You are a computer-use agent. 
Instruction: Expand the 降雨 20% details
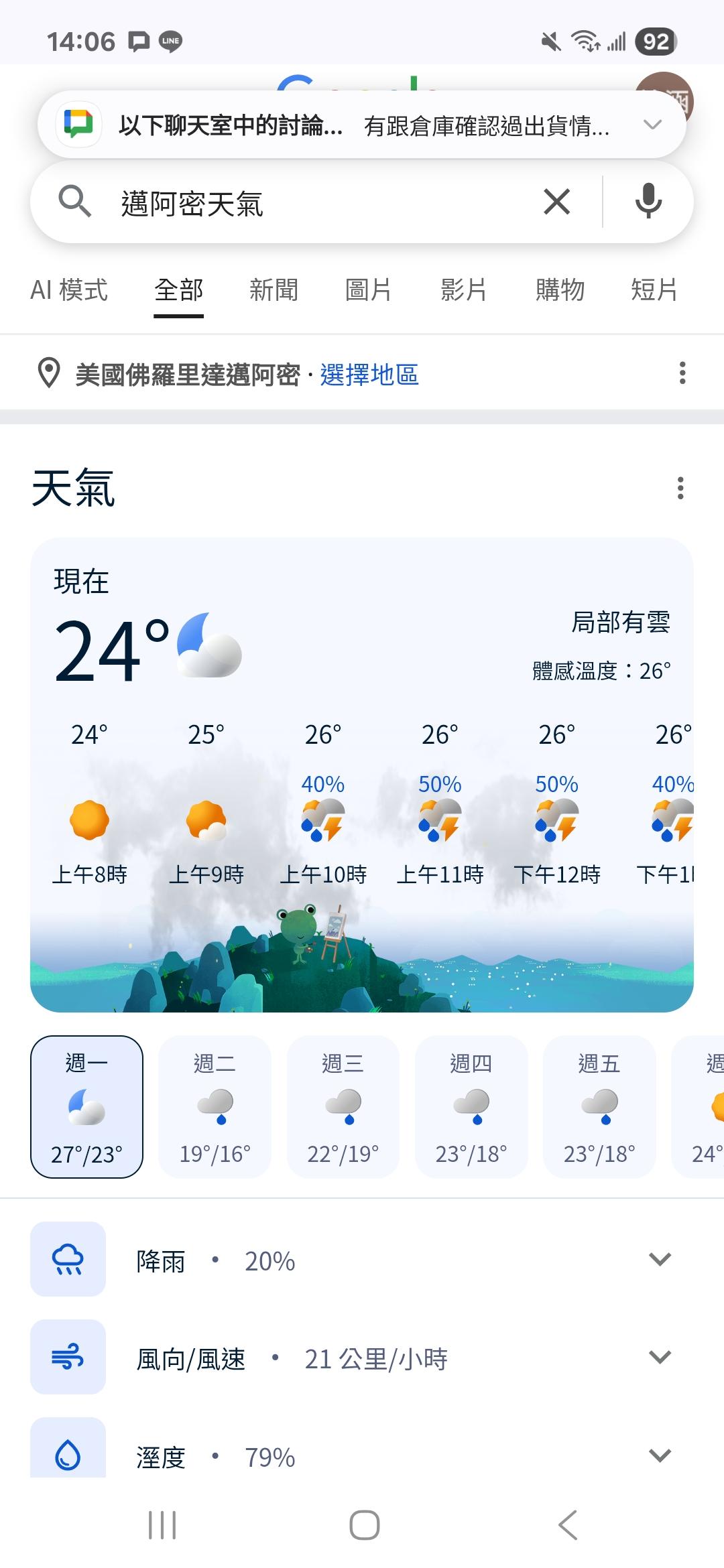(660, 1259)
